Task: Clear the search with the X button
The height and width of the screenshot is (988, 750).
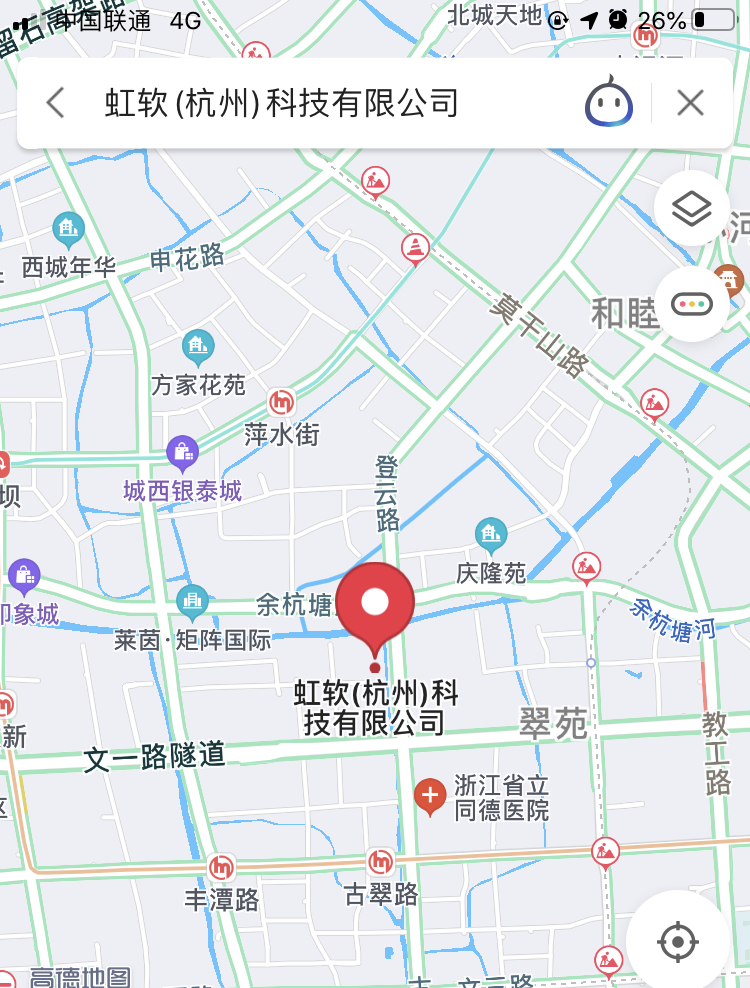Action: [688, 101]
